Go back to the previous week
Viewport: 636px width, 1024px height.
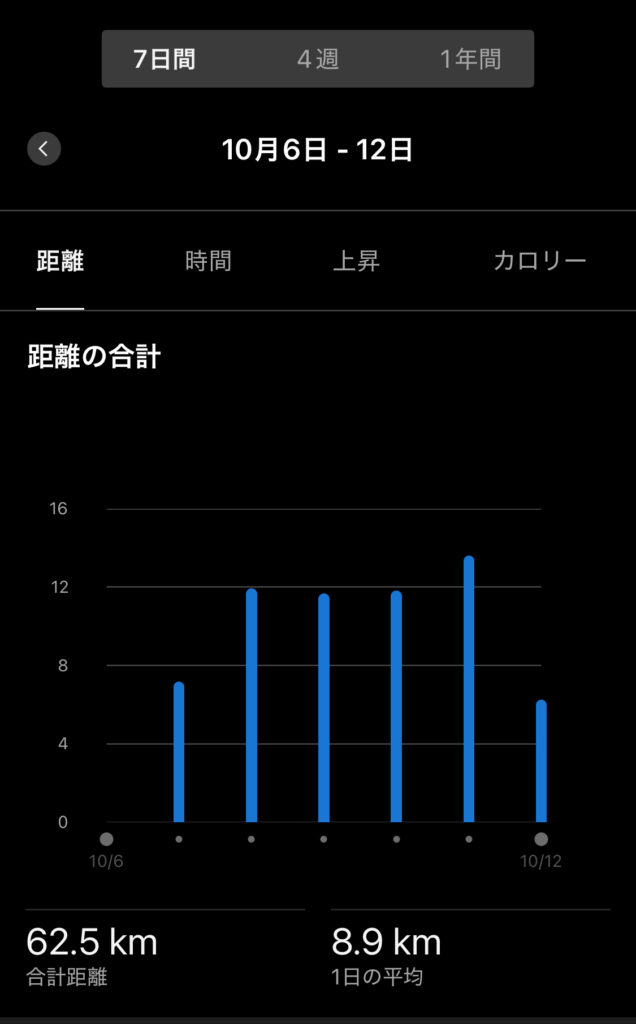pyautogui.click(x=44, y=149)
